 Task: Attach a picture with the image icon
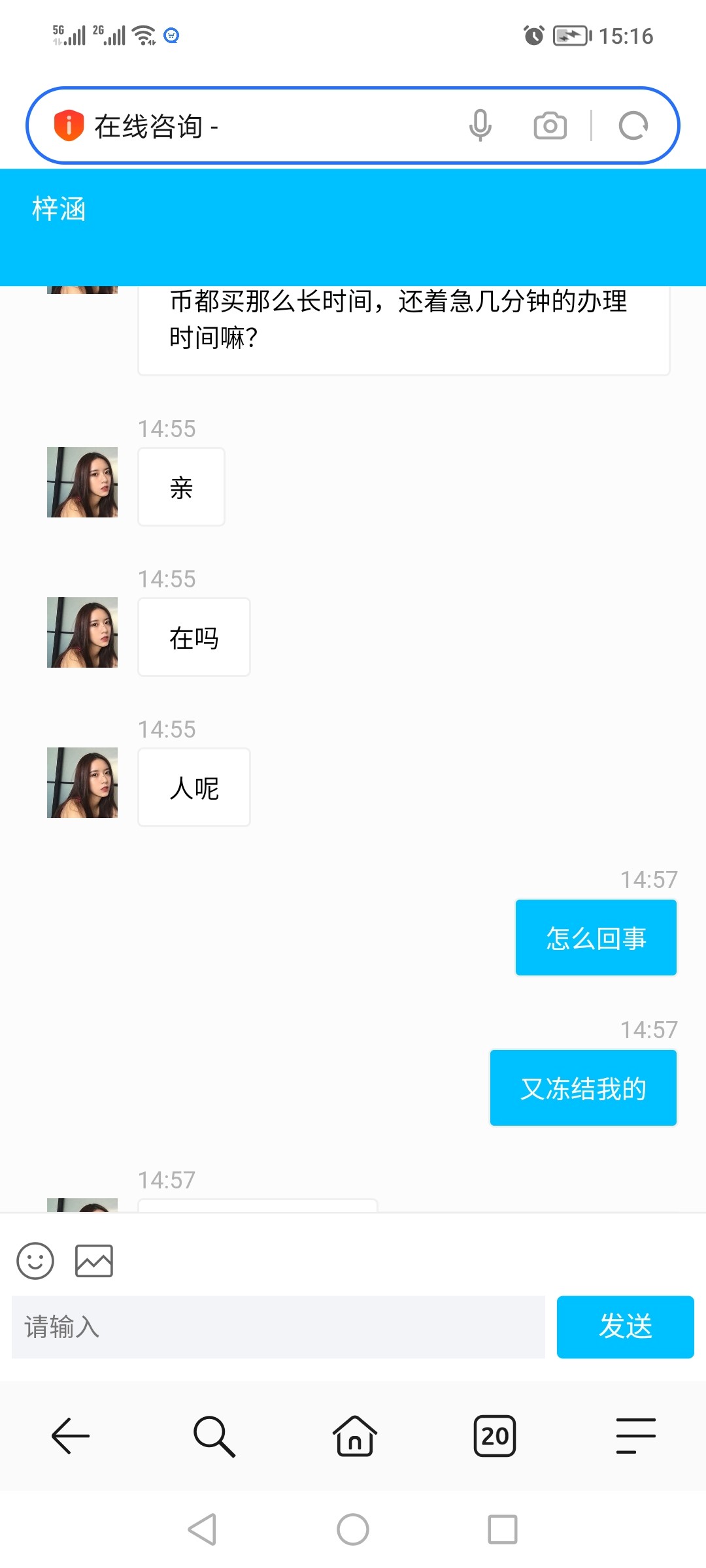click(94, 1260)
